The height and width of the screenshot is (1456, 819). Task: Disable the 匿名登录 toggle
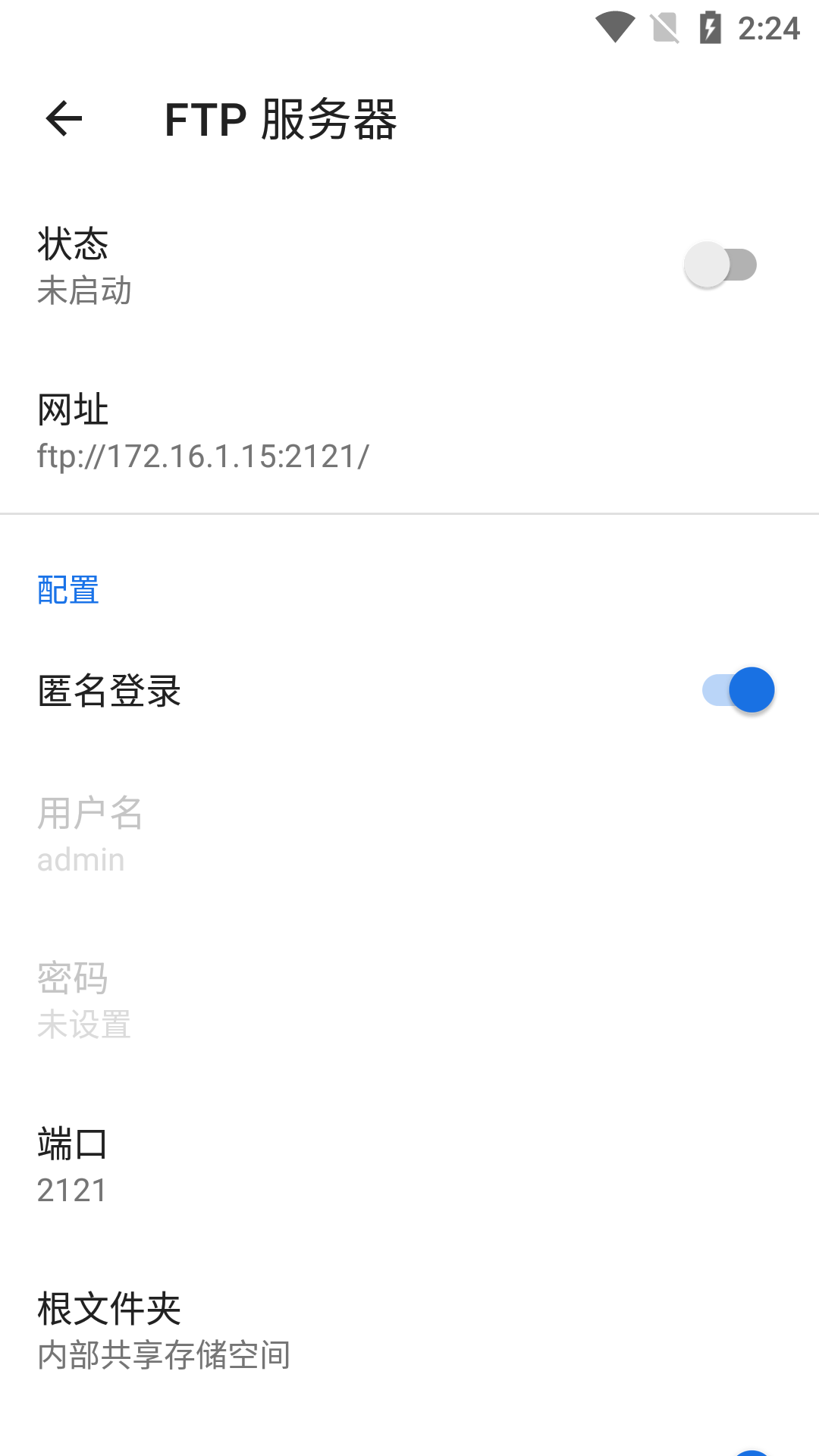739,690
